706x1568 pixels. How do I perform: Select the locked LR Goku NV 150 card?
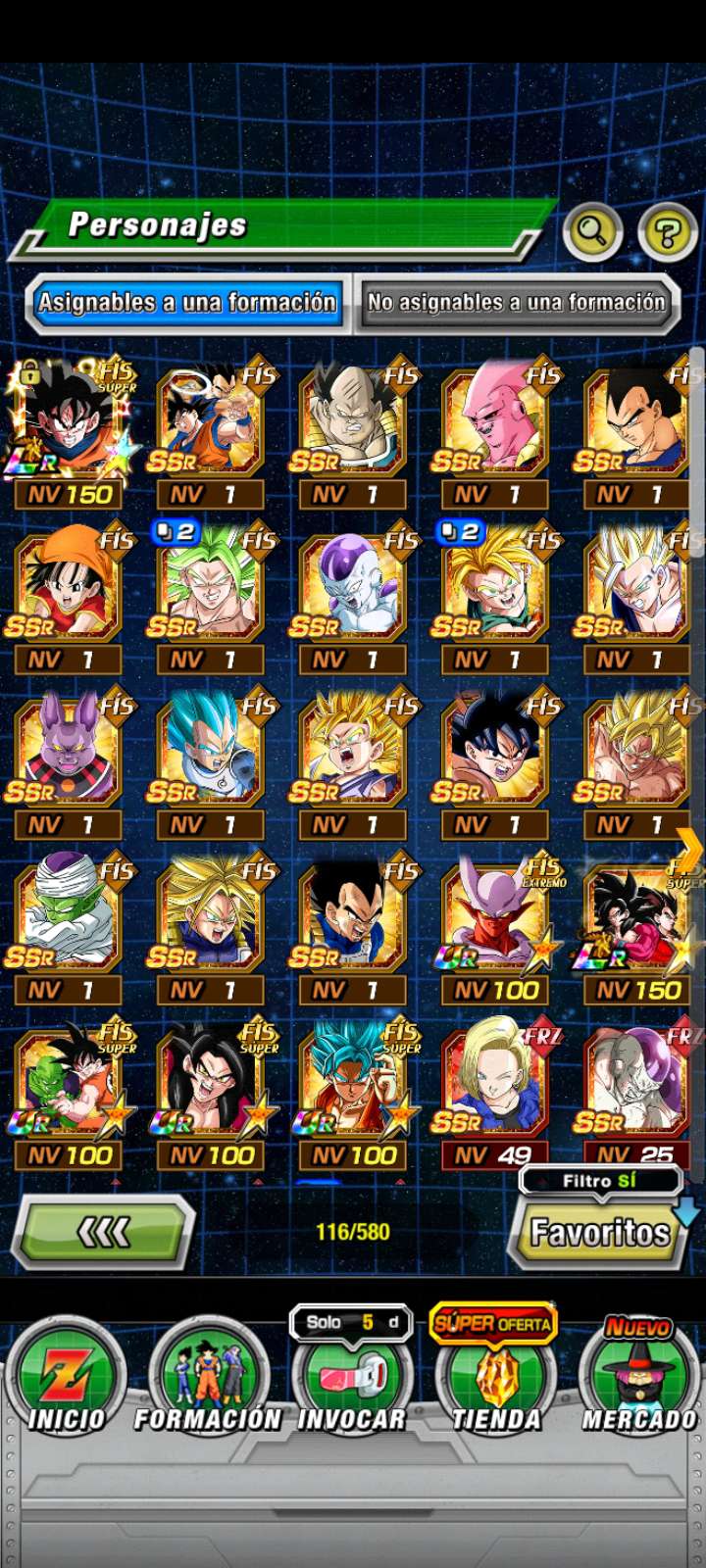[x=69, y=431]
